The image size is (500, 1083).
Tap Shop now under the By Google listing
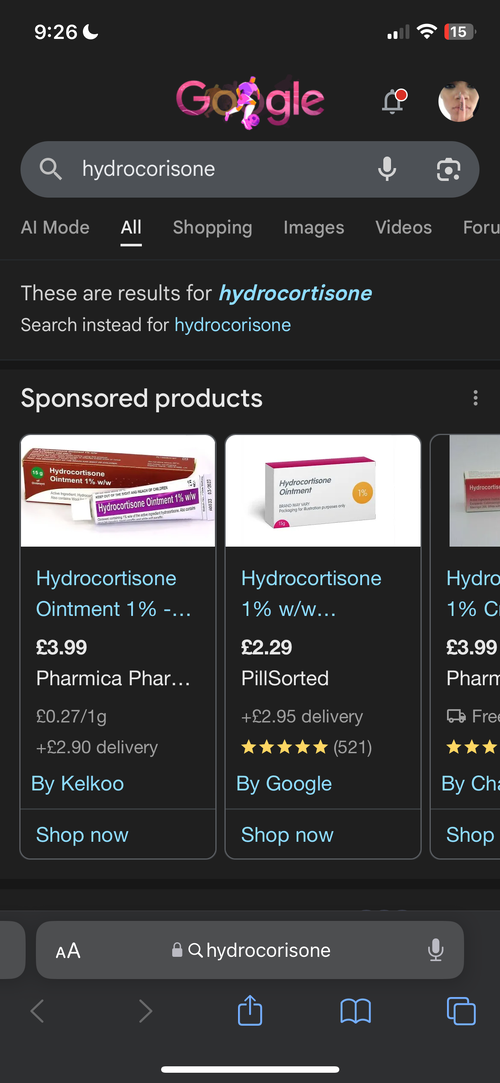pos(287,834)
